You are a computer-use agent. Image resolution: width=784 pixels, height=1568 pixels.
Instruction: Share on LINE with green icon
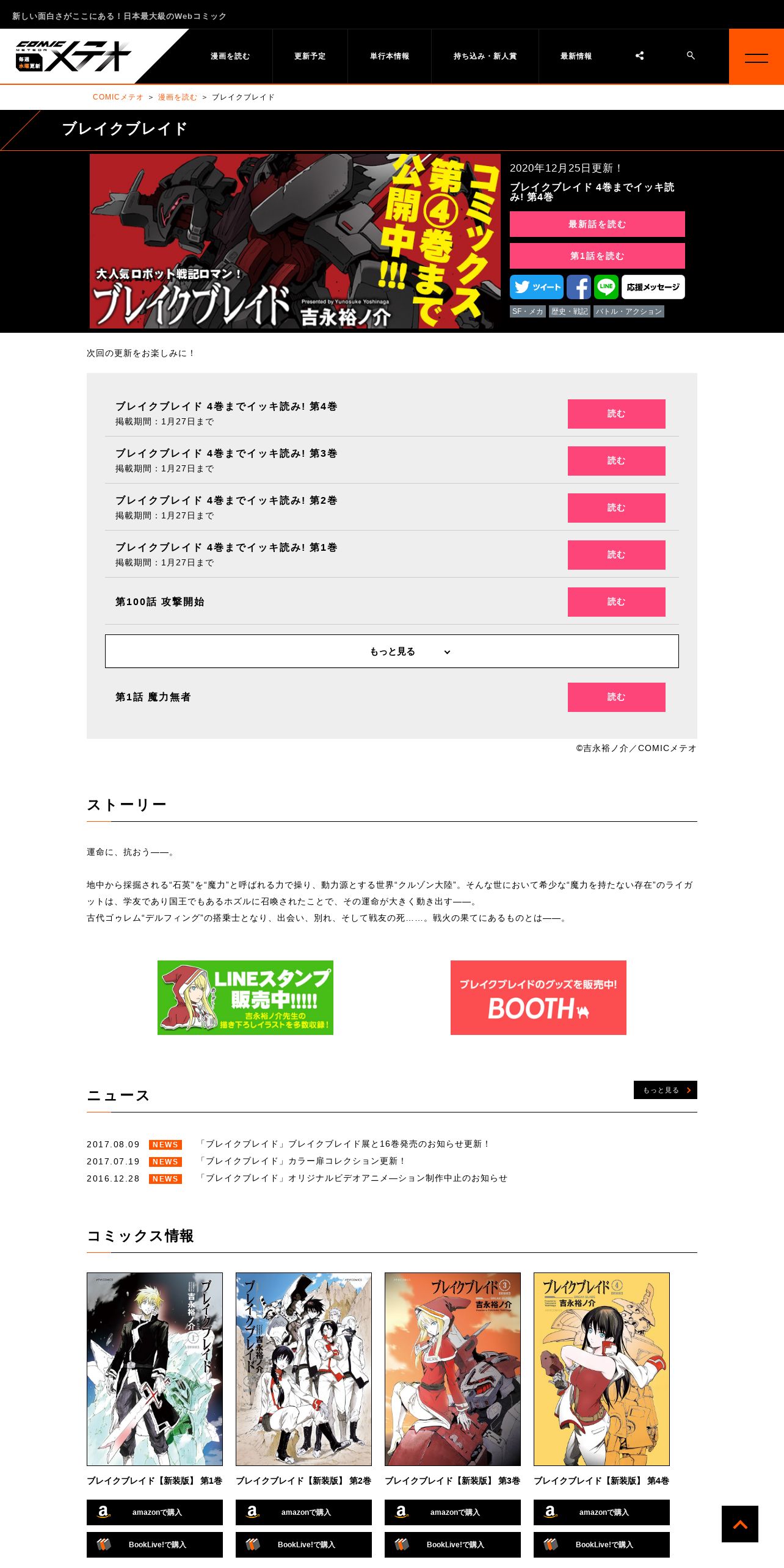pos(606,287)
